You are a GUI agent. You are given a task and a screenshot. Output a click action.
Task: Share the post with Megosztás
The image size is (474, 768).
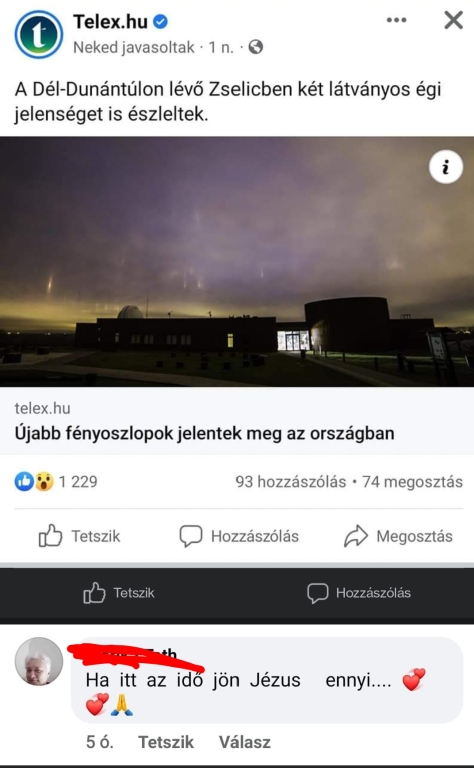398,536
